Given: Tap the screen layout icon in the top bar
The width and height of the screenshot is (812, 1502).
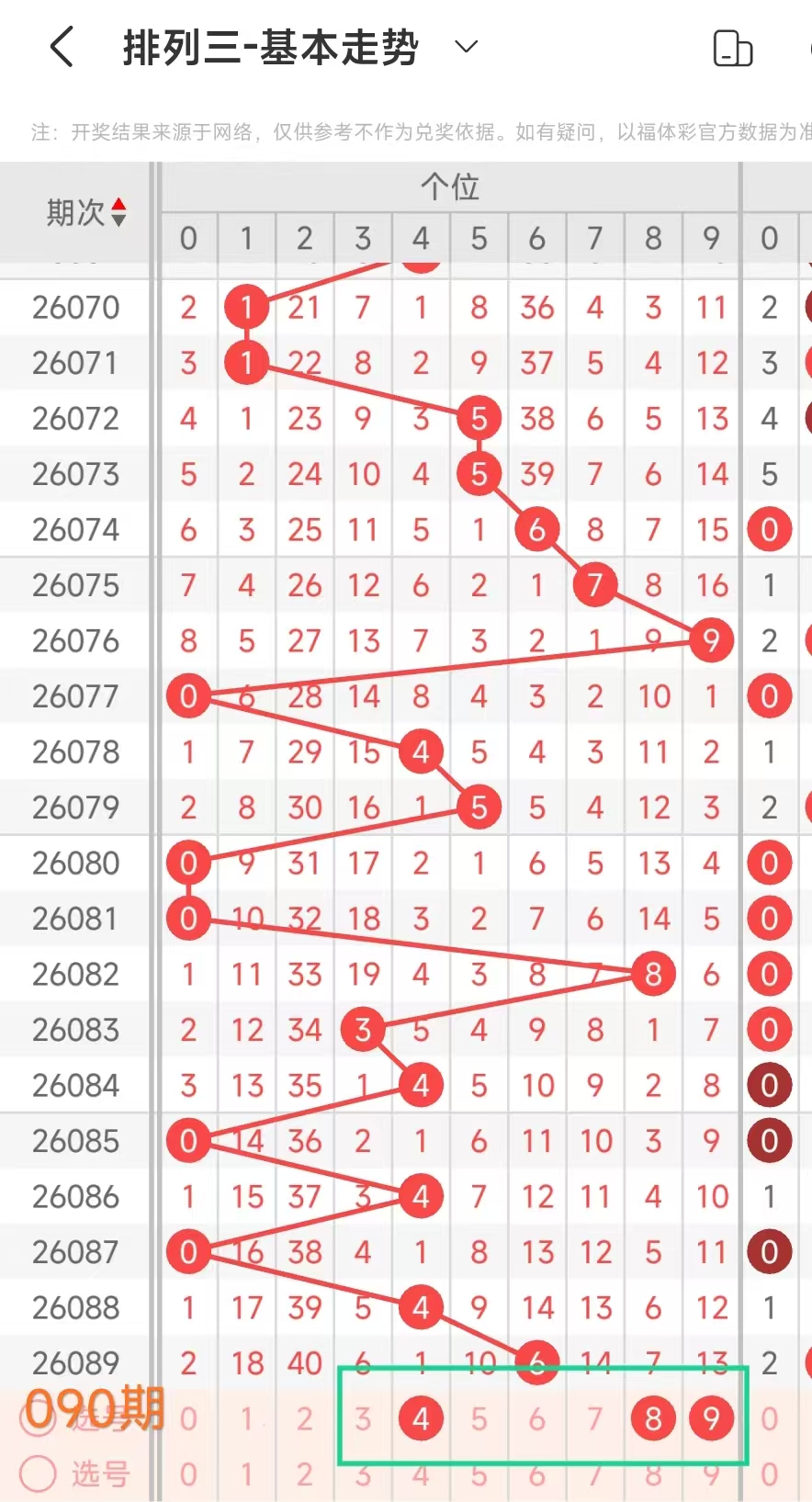Looking at the screenshot, I should (x=732, y=49).
